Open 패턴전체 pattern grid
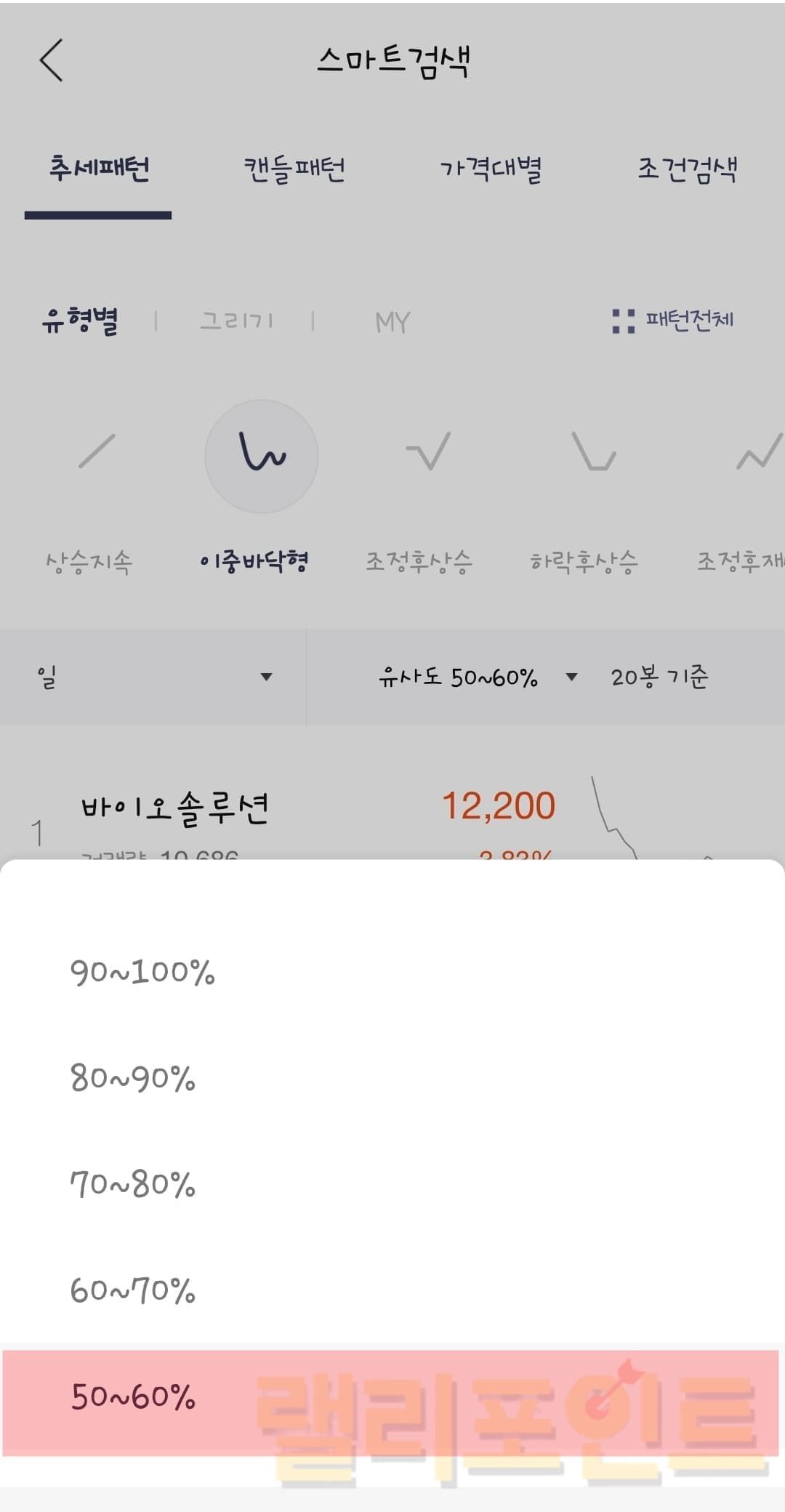 (x=673, y=320)
